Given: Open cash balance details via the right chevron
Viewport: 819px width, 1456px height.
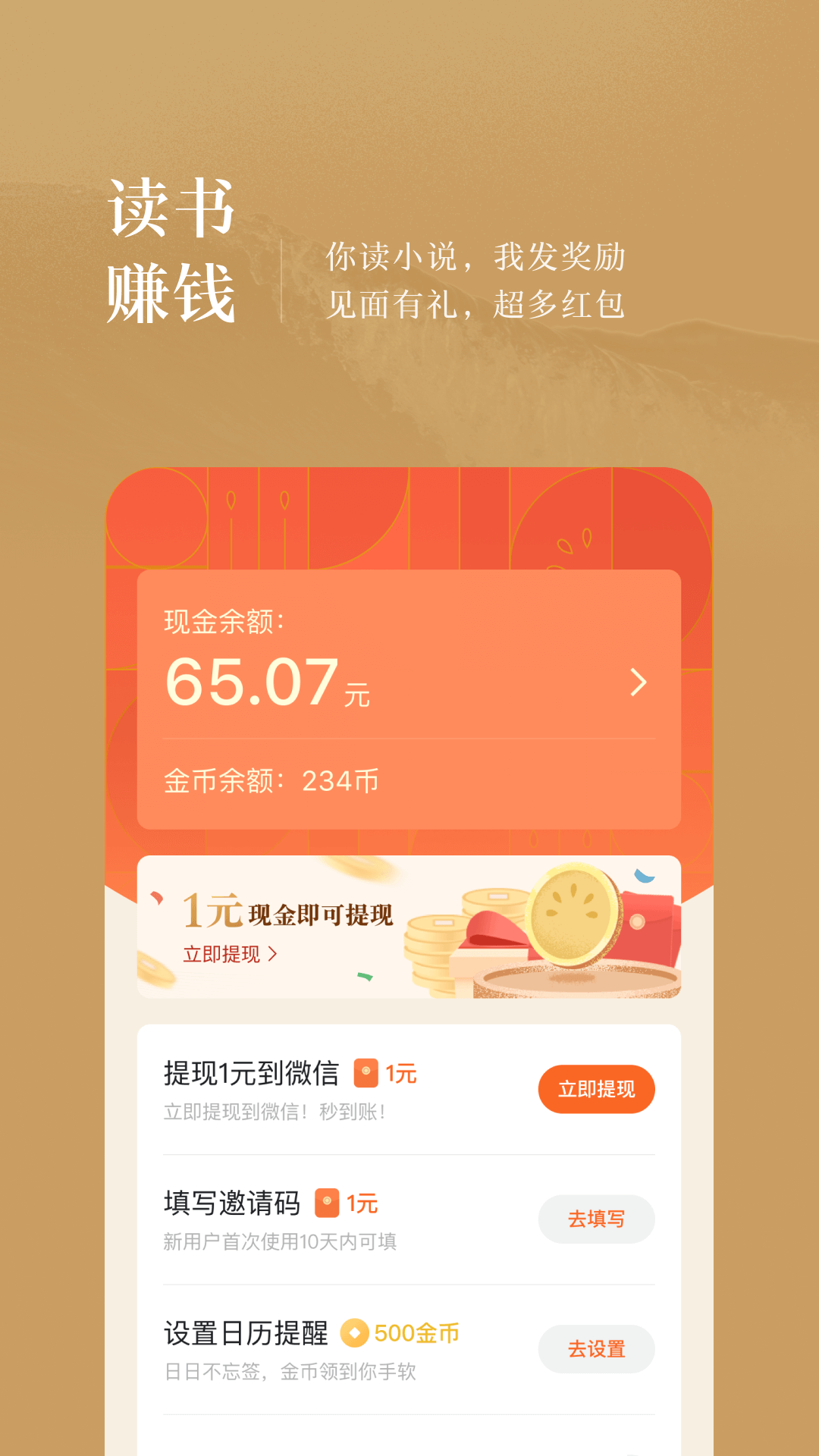Looking at the screenshot, I should click(637, 682).
